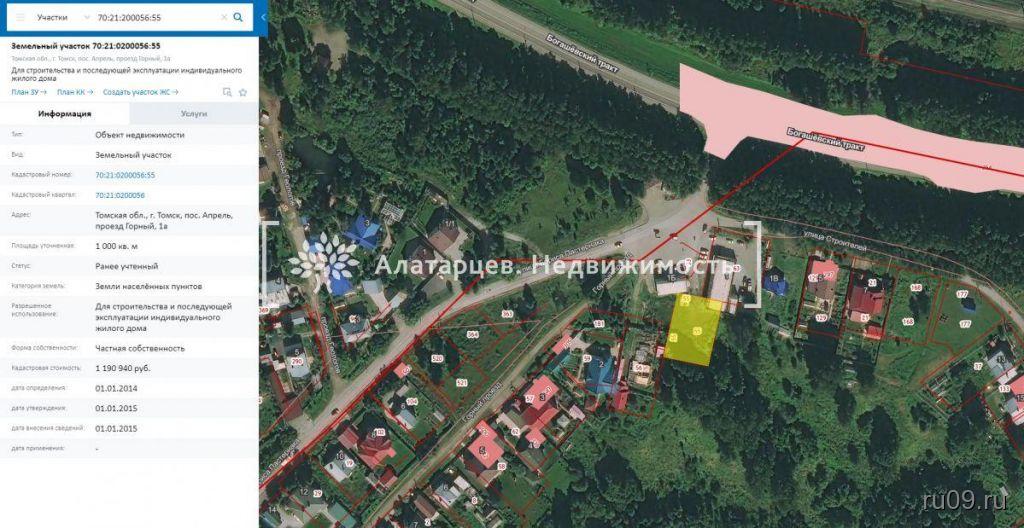Follow the Создать участок ЖС link
Image resolution: width=1024 pixels, height=528 pixels.
[140, 92]
